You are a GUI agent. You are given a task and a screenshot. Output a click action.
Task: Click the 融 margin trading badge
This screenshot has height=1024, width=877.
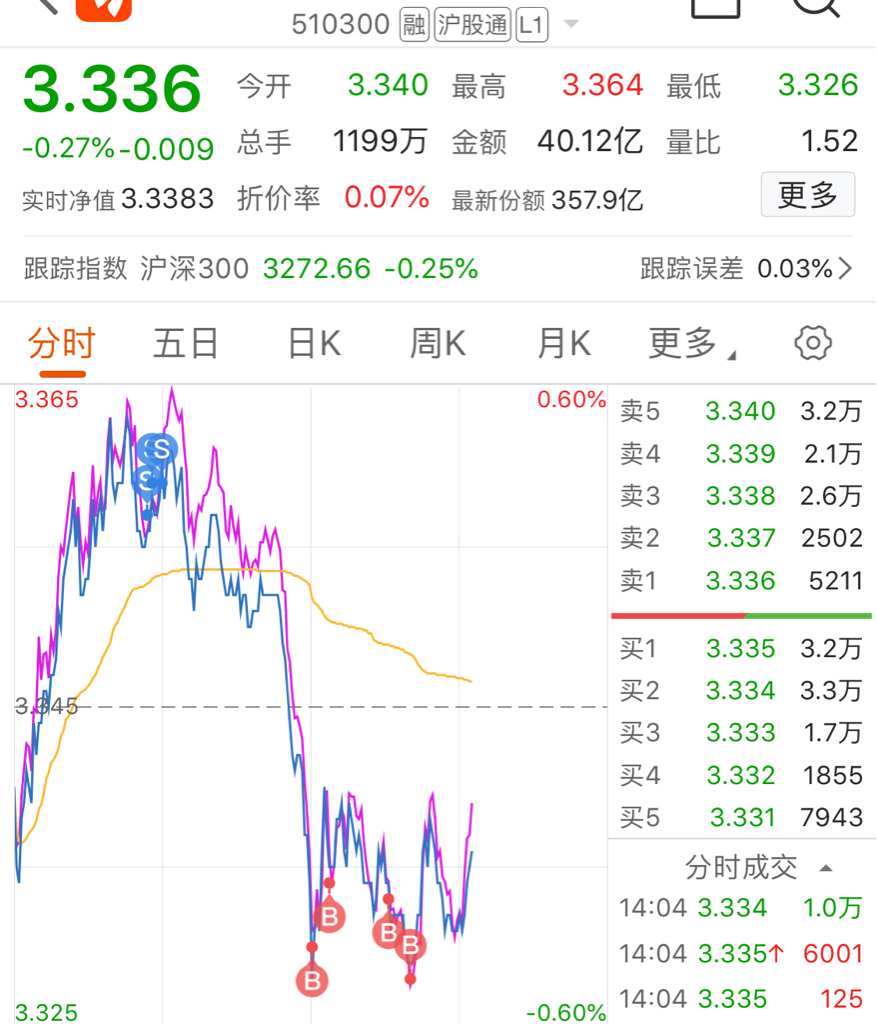414,24
